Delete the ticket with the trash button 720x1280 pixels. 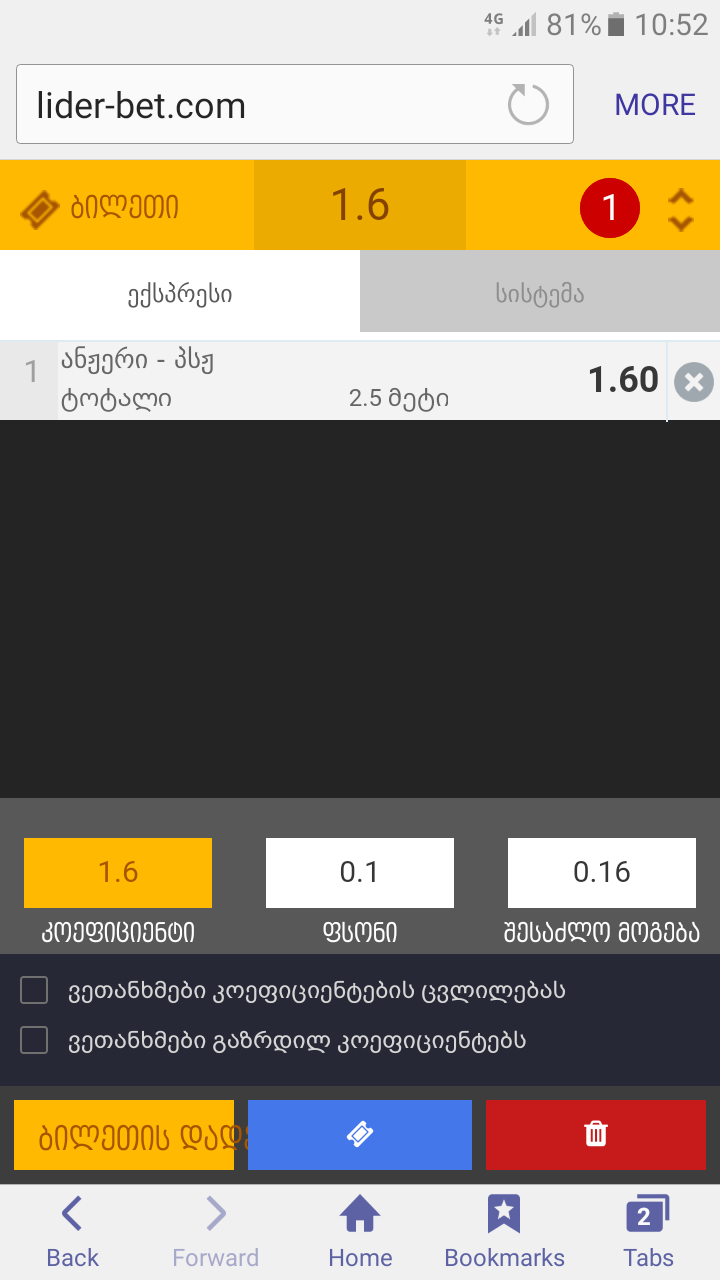596,1135
